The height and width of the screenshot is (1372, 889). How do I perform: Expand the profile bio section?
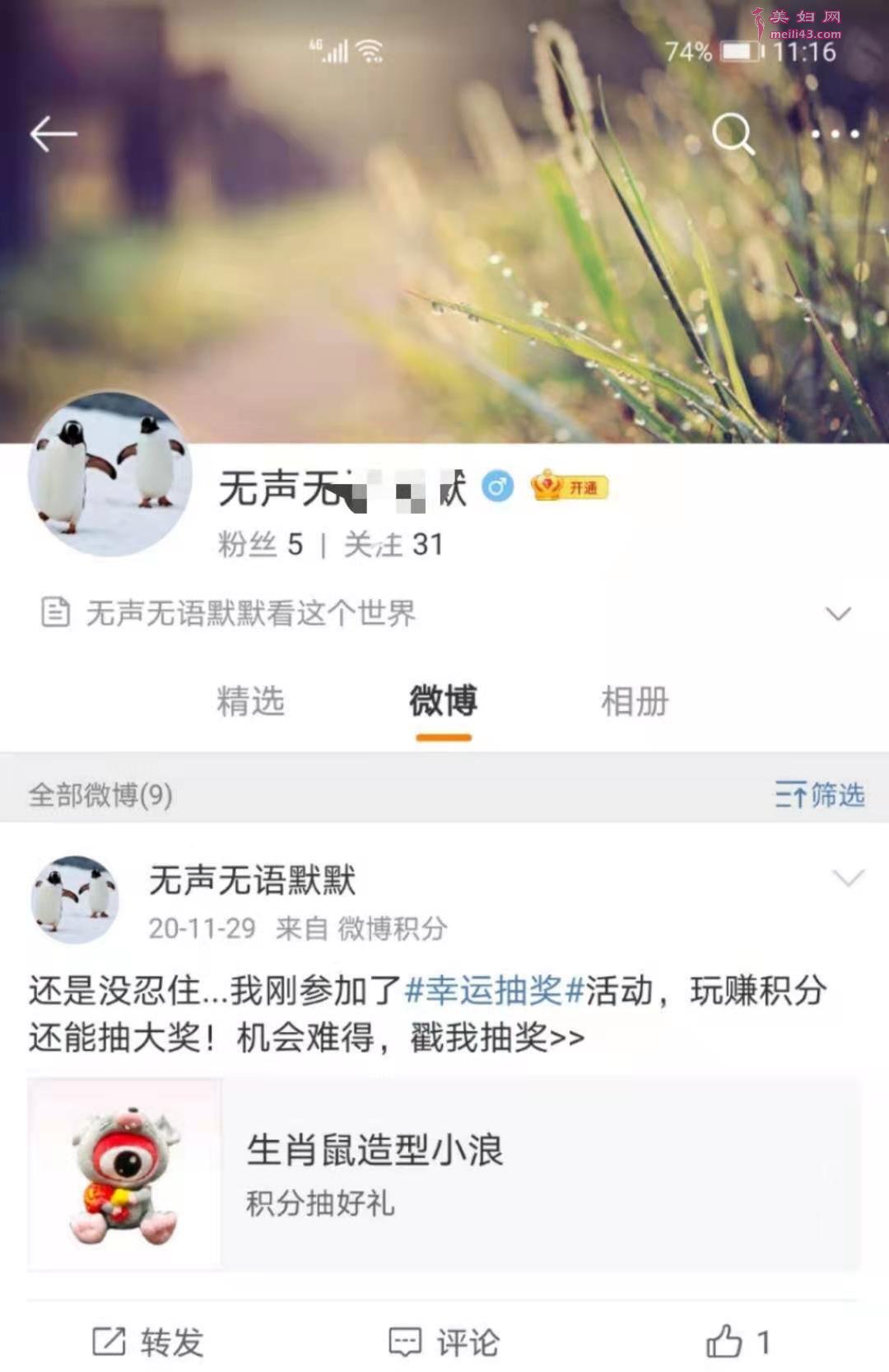tap(838, 613)
